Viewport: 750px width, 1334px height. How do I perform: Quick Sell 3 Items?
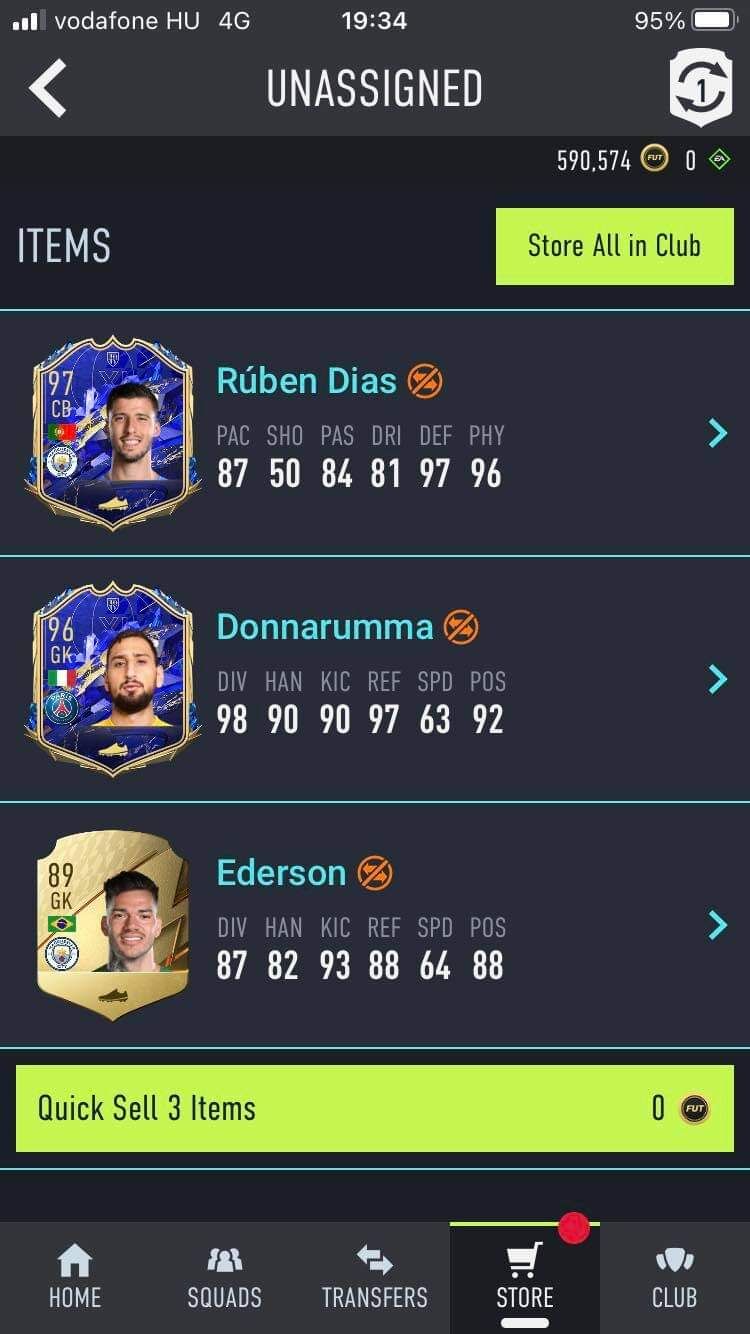tap(375, 1108)
